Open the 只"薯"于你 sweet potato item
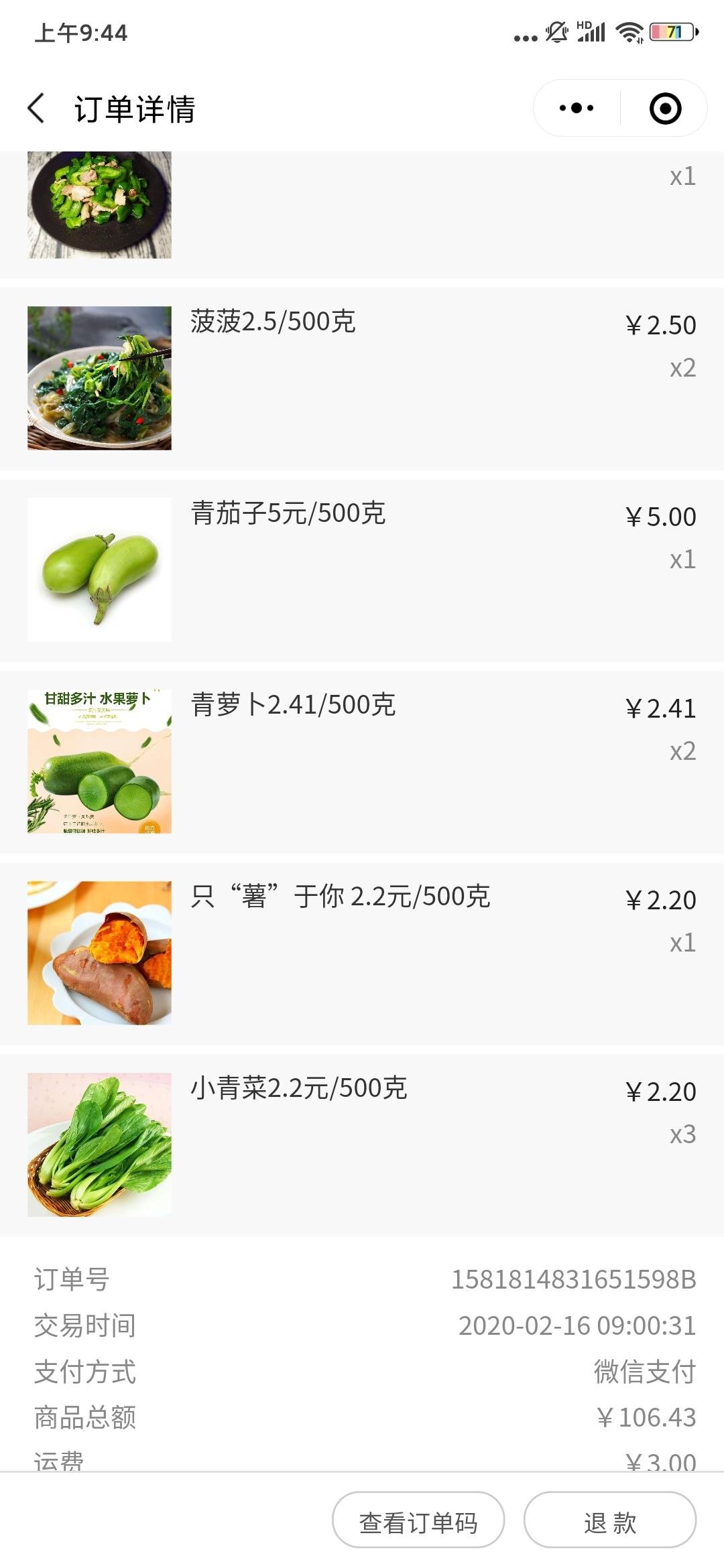Screen dimensions: 724x1568 [x=362, y=954]
